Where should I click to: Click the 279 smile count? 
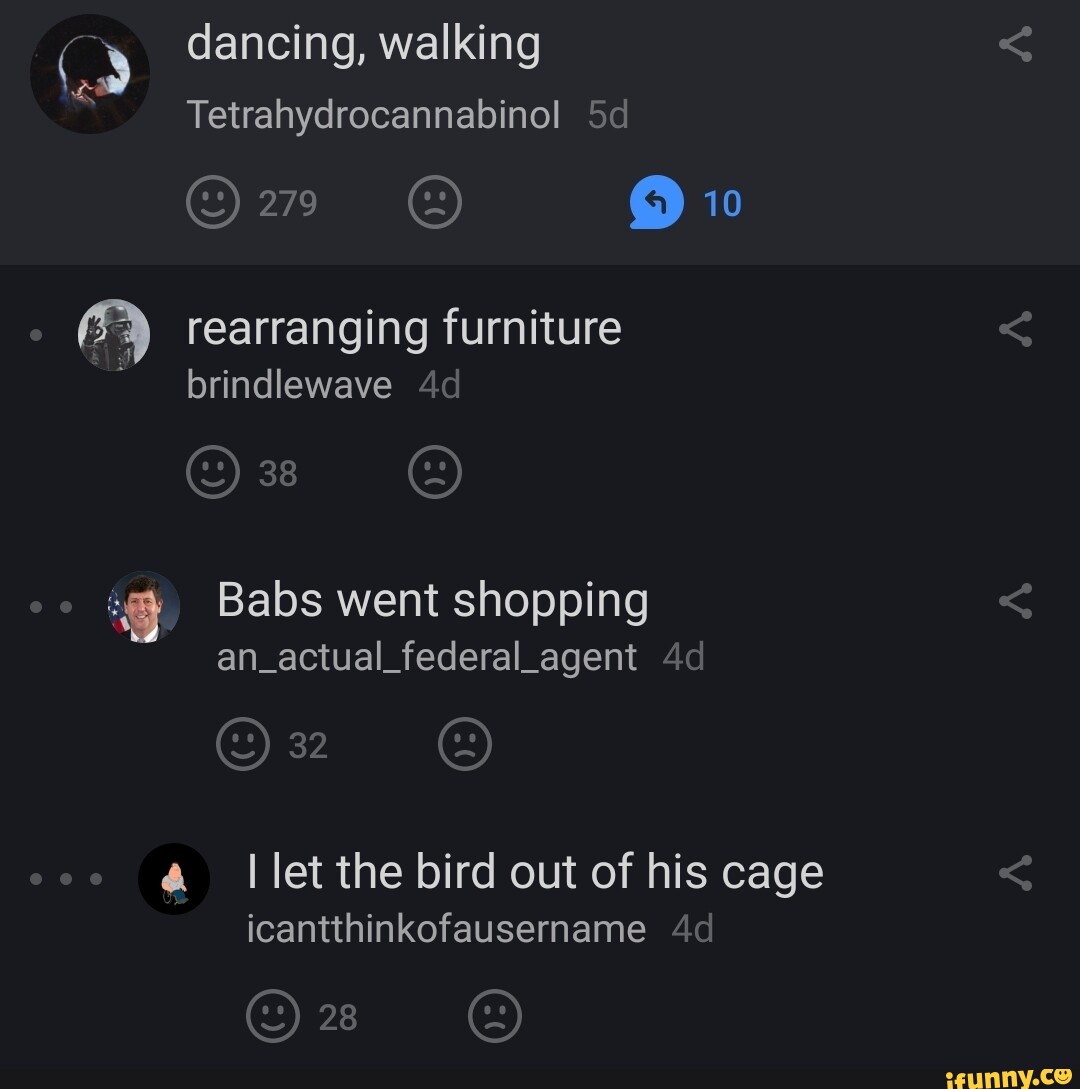287,201
